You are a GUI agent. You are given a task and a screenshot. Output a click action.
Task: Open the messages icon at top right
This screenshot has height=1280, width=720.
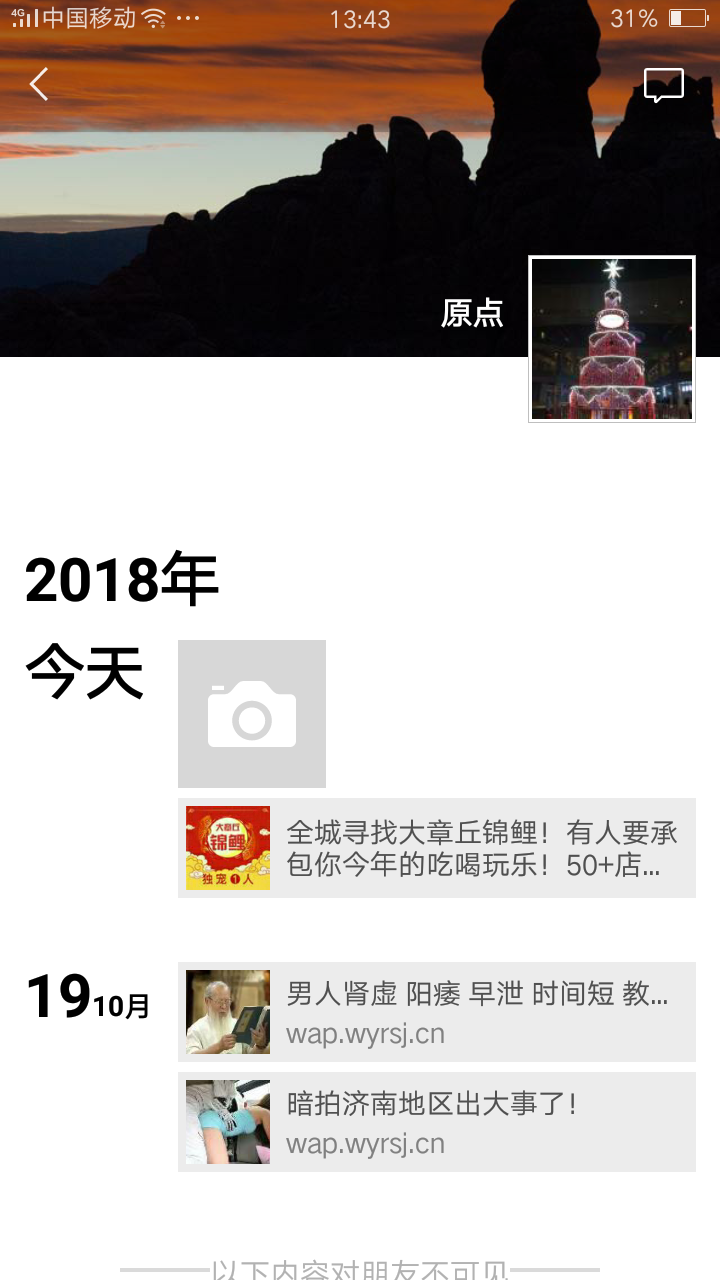664,86
